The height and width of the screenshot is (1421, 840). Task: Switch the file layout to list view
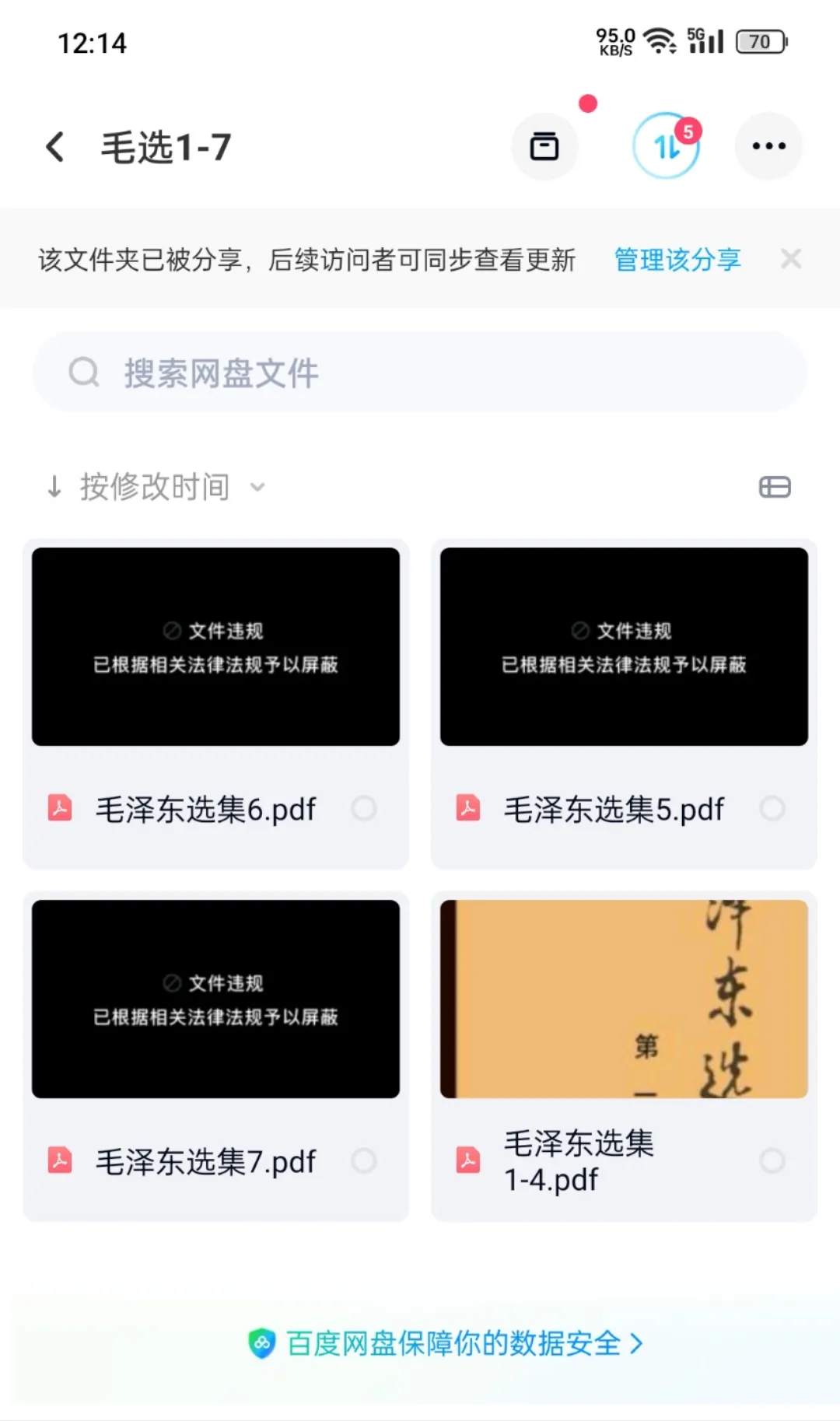pyautogui.click(x=775, y=488)
